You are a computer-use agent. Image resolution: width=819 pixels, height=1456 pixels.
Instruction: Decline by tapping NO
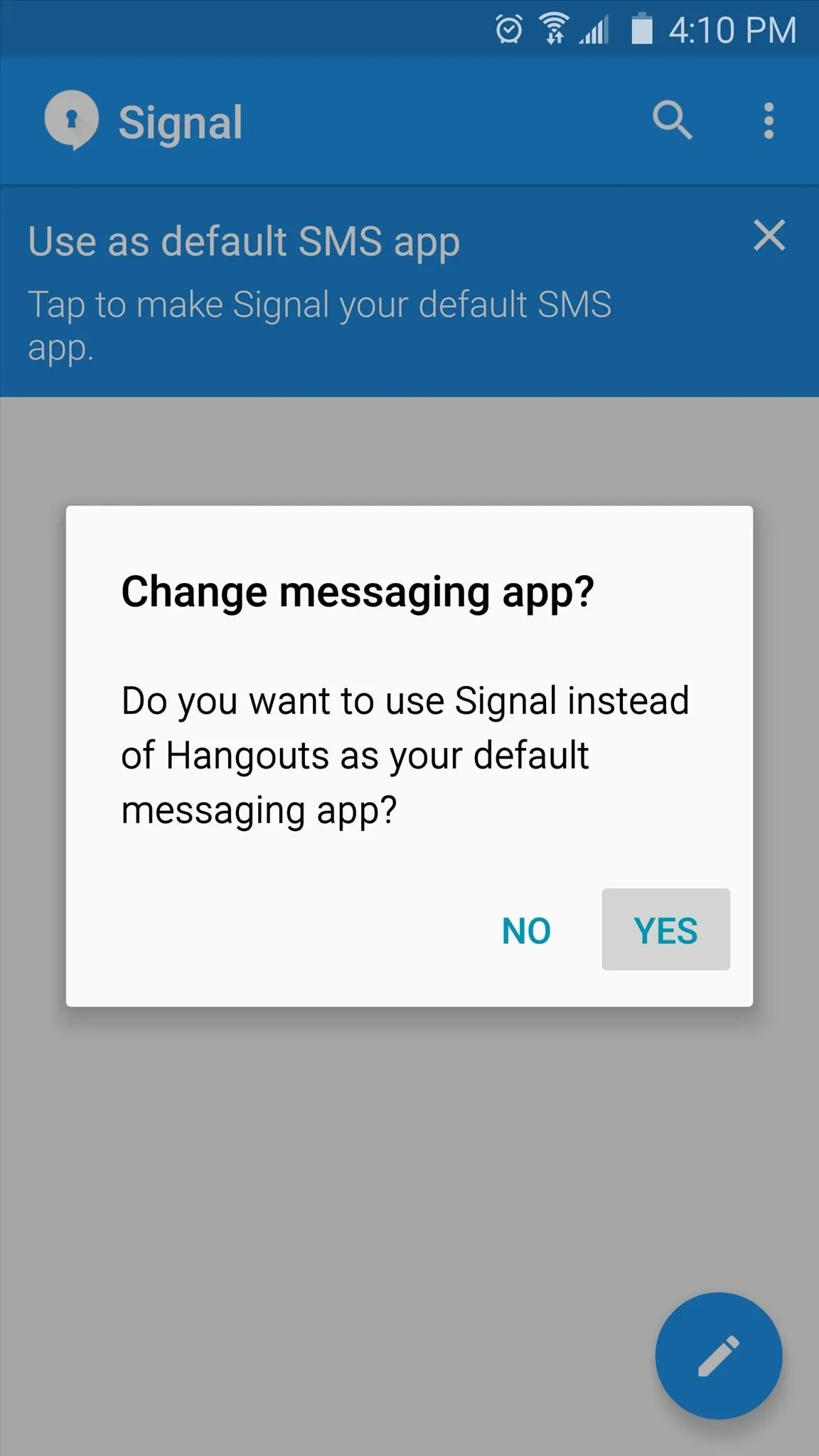click(x=526, y=930)
